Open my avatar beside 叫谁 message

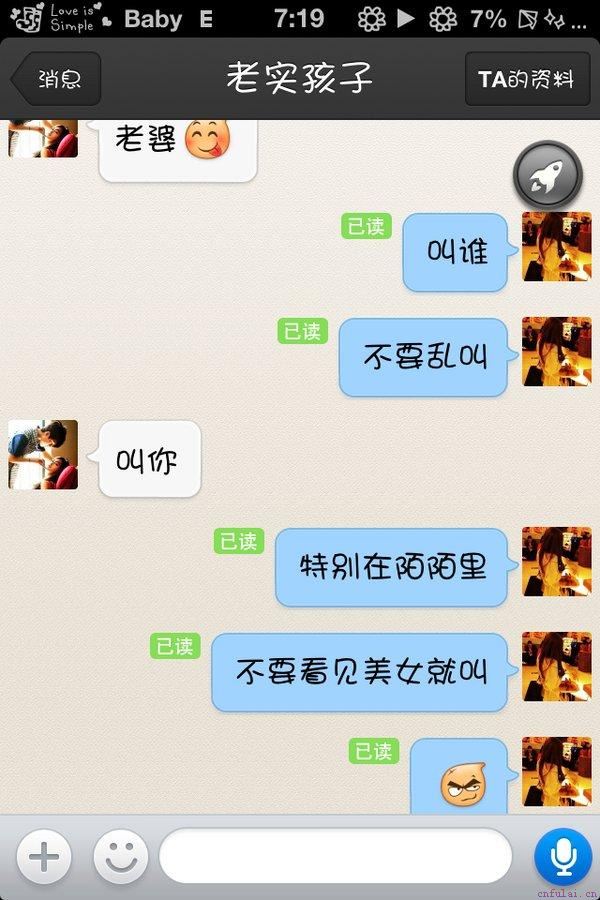[557, 247]
